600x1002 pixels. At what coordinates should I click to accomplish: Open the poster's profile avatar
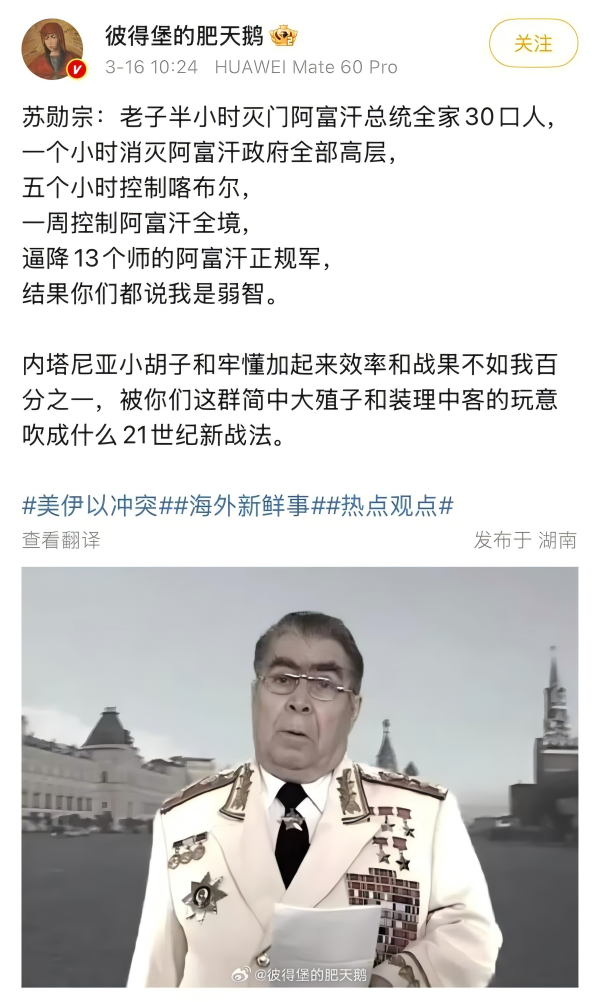click(x=53, y=49)
